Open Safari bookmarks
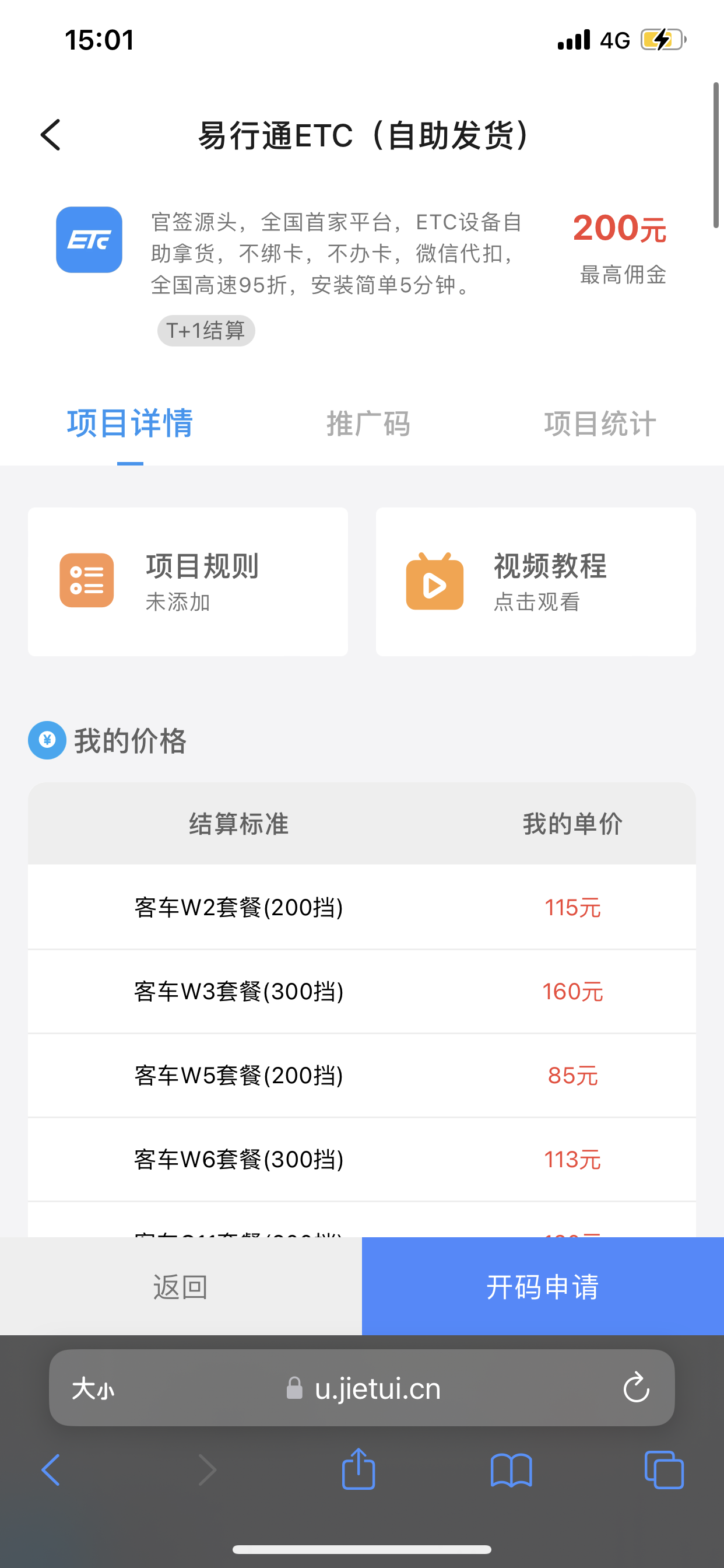 tap(511, 1471)
